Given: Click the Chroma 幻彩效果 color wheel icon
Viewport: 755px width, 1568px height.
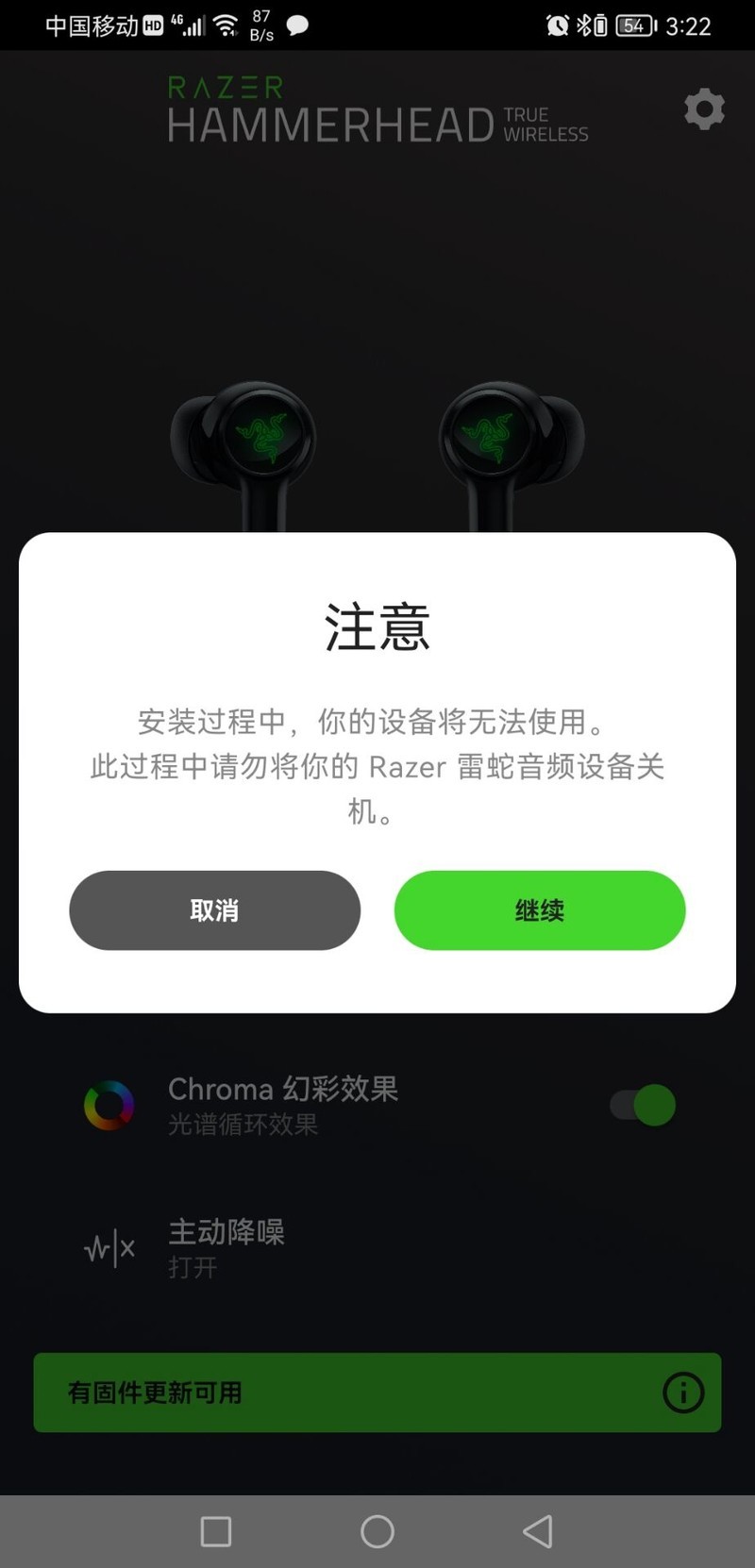Looking at the screenshot, I should click(x=108, y=1104).
